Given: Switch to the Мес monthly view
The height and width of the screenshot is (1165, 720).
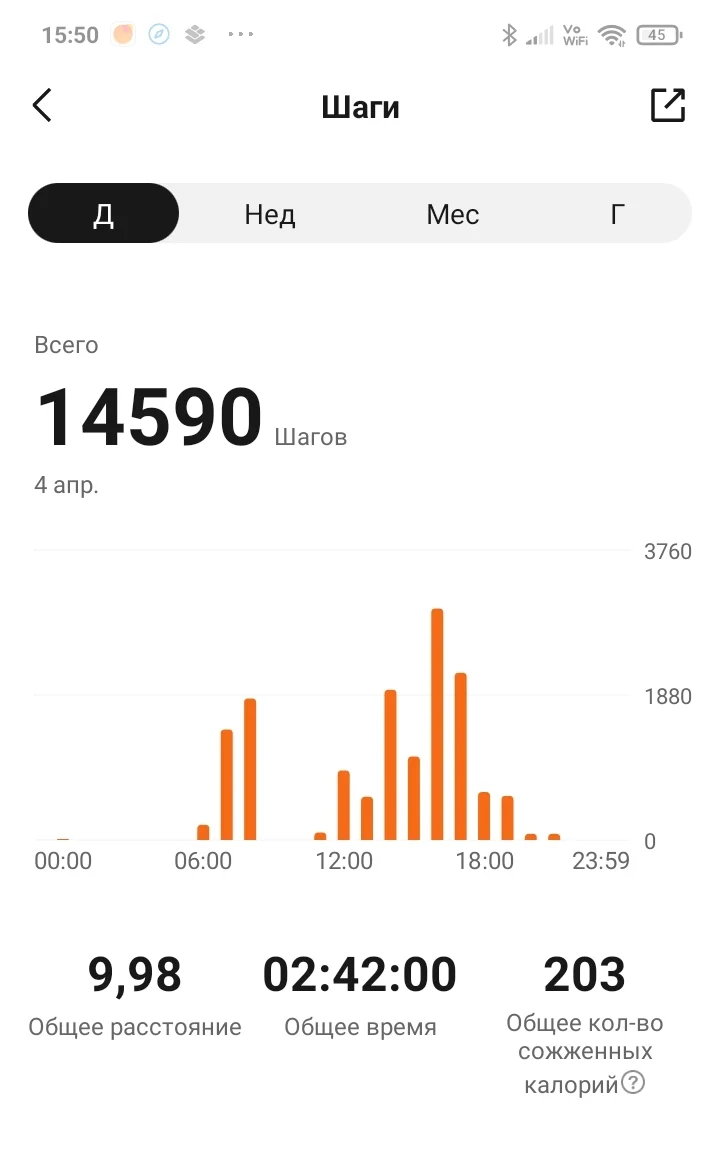Looking at the screenshot, I should [x=452, y=214].
